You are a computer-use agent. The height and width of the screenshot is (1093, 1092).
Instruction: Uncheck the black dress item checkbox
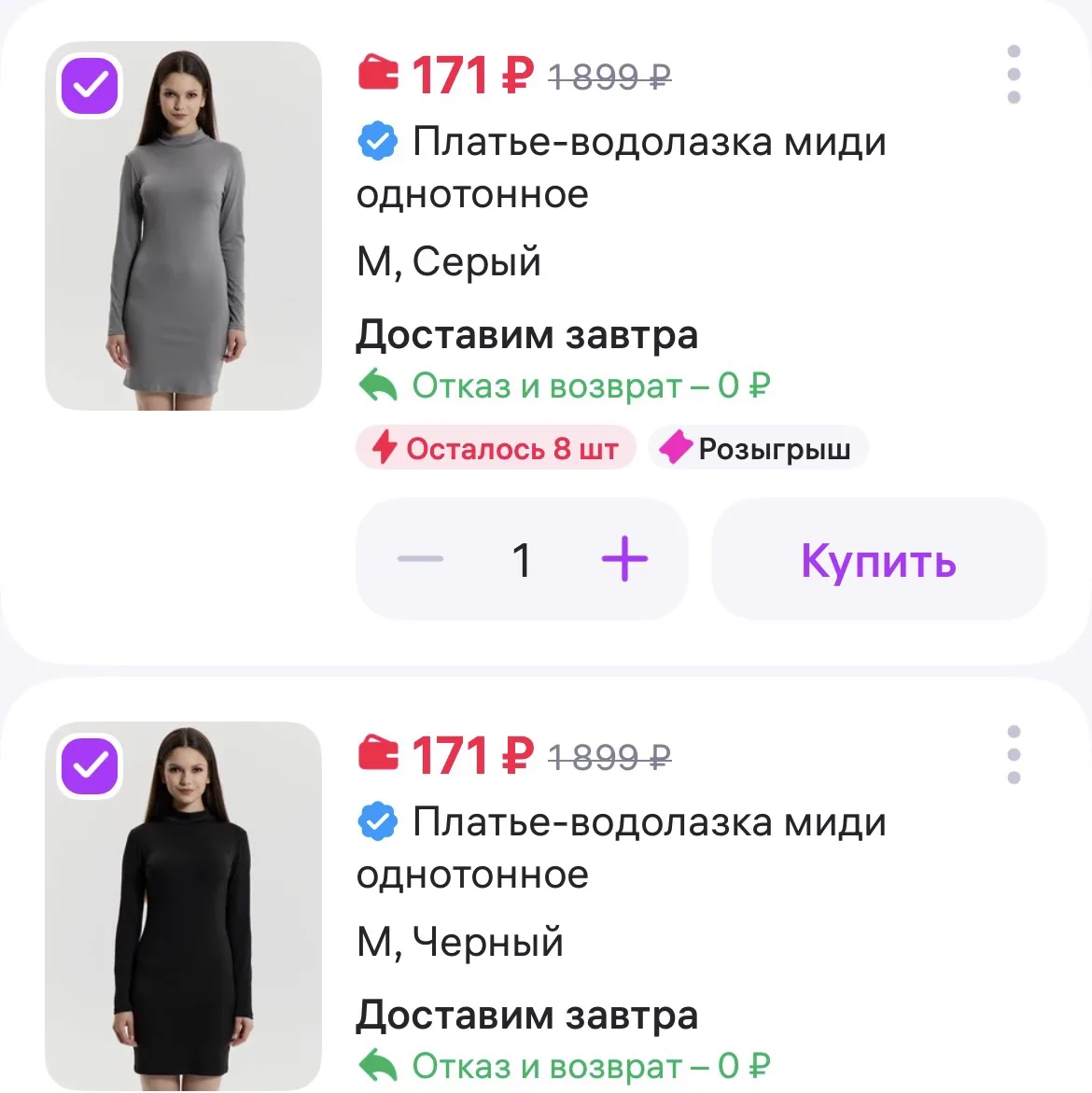tap(90, 766)
